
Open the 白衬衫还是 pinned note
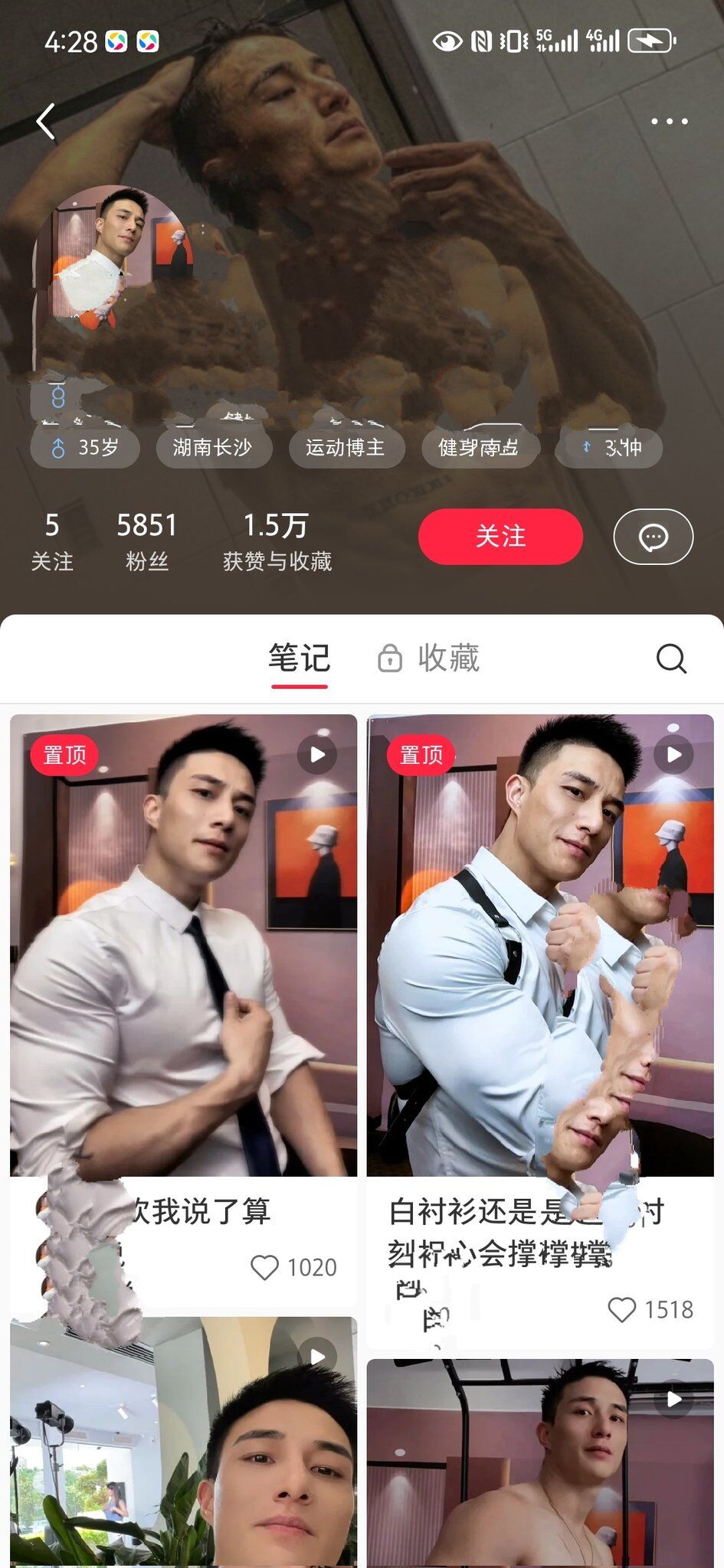tap(540, 946)
